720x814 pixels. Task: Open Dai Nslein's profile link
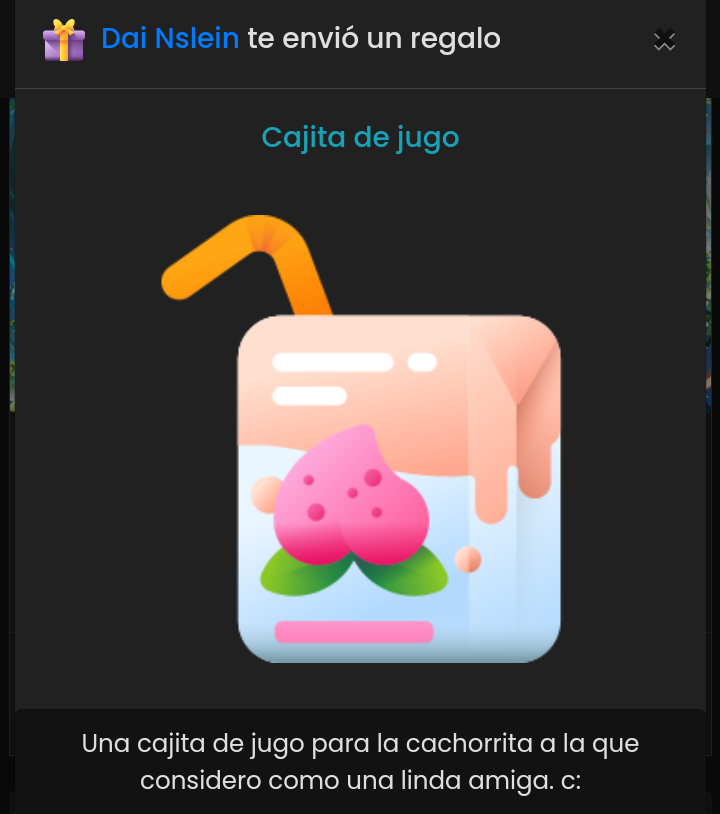pyautogui.click(x=170, y=39)
